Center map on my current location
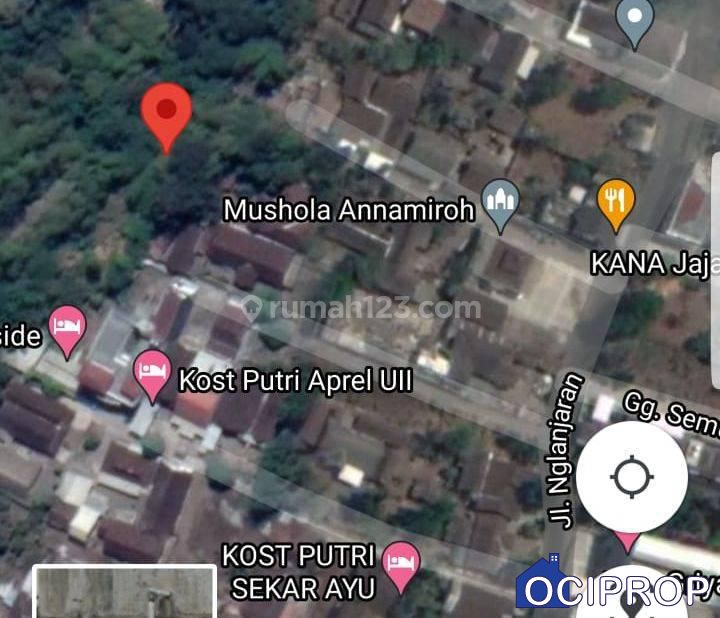Image resolution: width=720 pixels, height=618 pixels. pos(631,477)
